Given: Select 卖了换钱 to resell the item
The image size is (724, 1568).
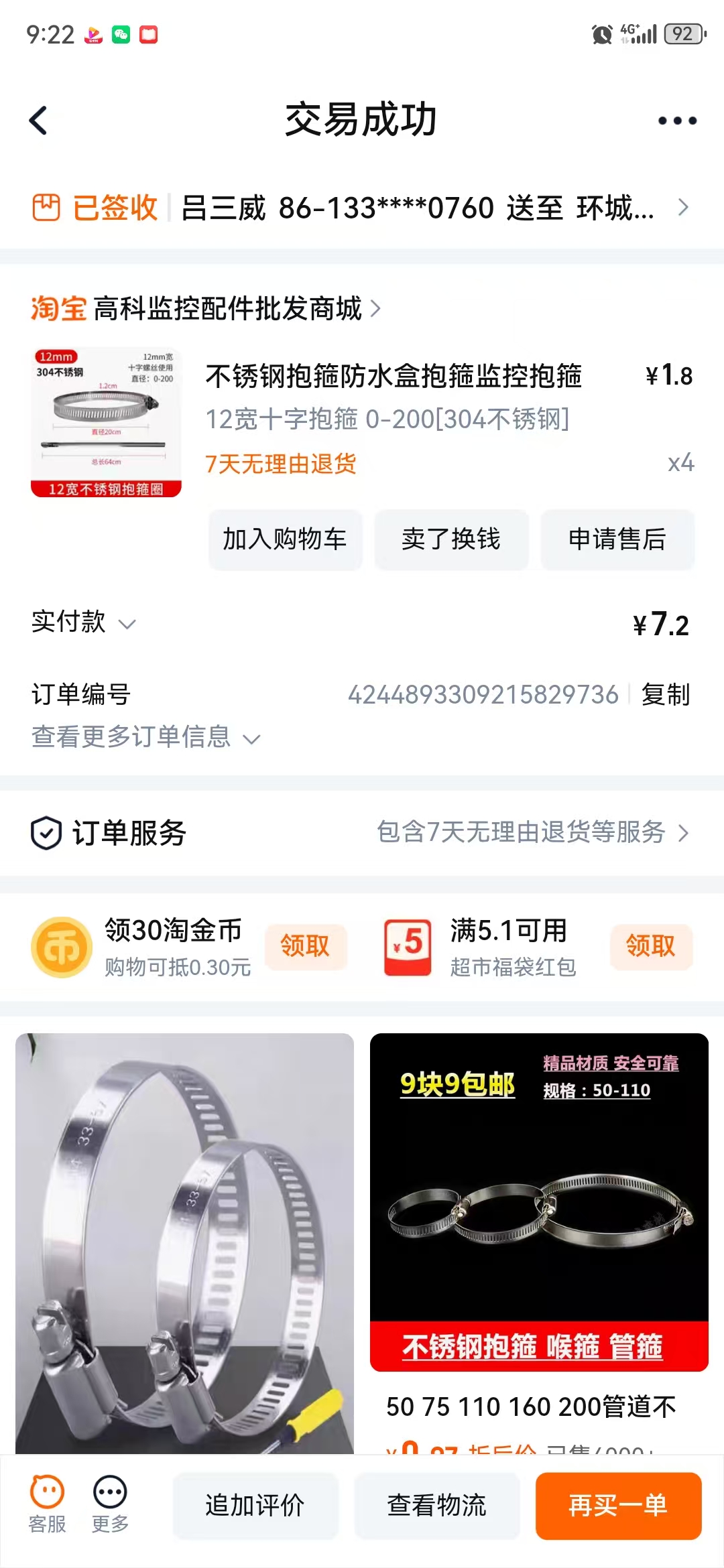Looking at the screenshot, I should (x=451, y=539).
